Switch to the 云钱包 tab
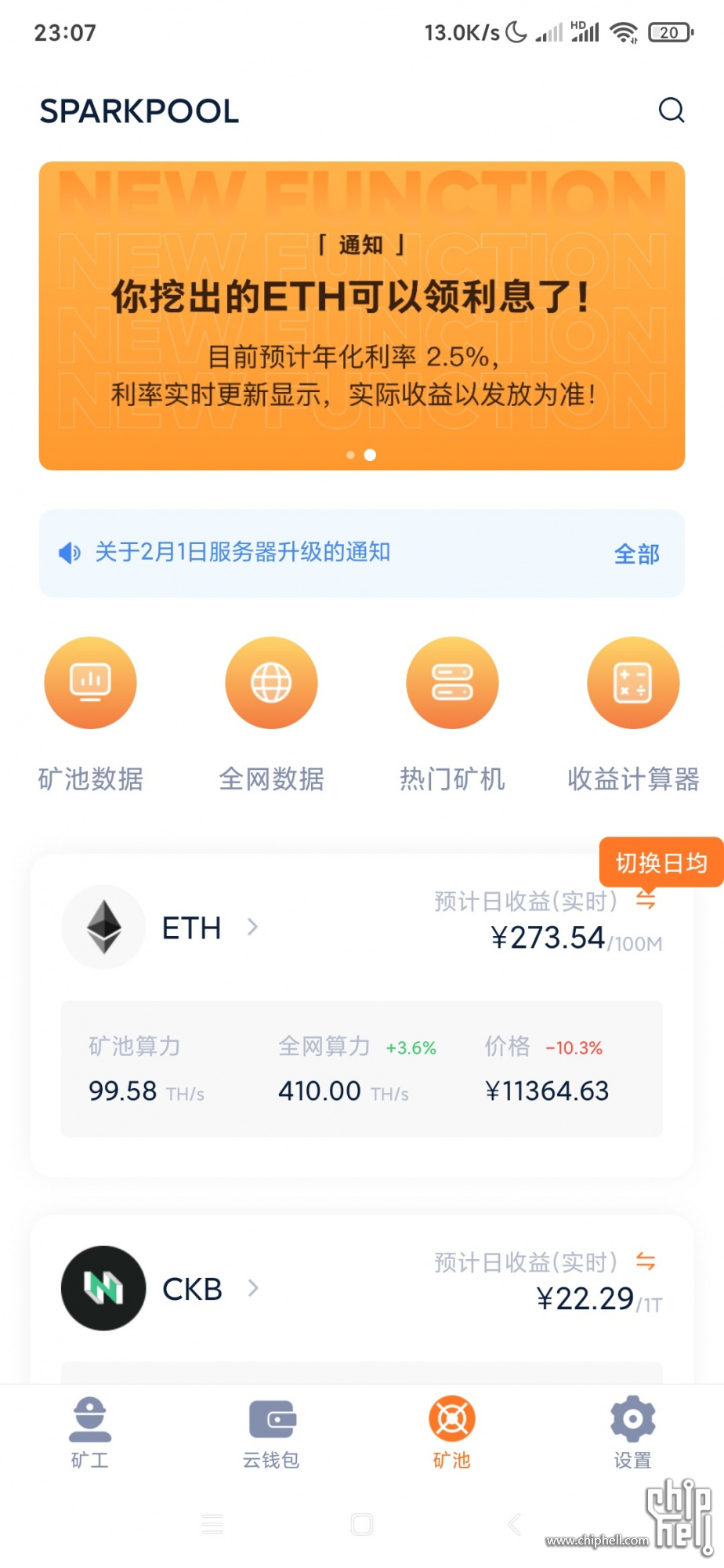This screenshot has height=1568, width=724. [271, 1433]
